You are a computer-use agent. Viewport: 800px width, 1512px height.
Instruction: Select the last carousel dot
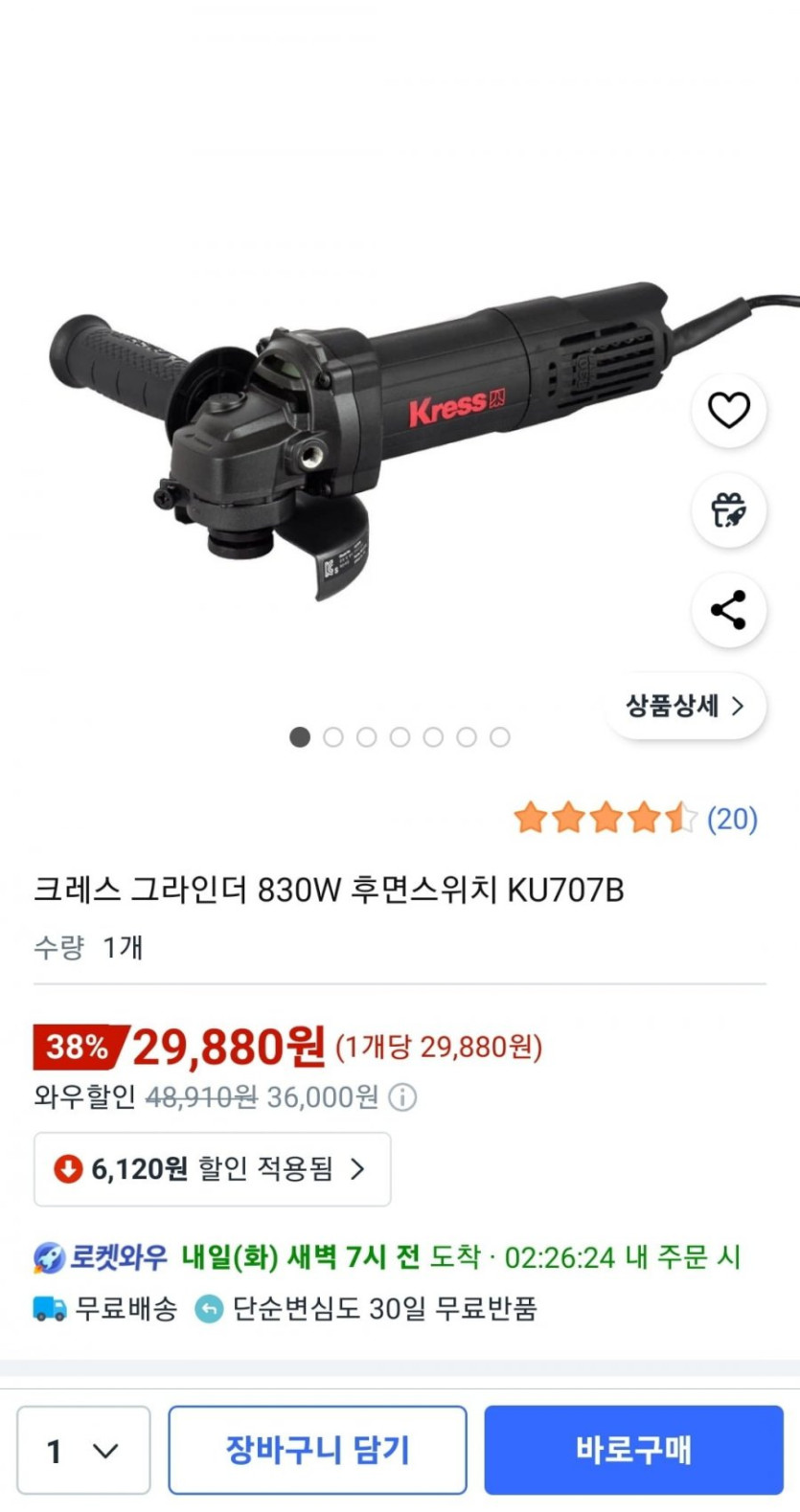[499, 737]
